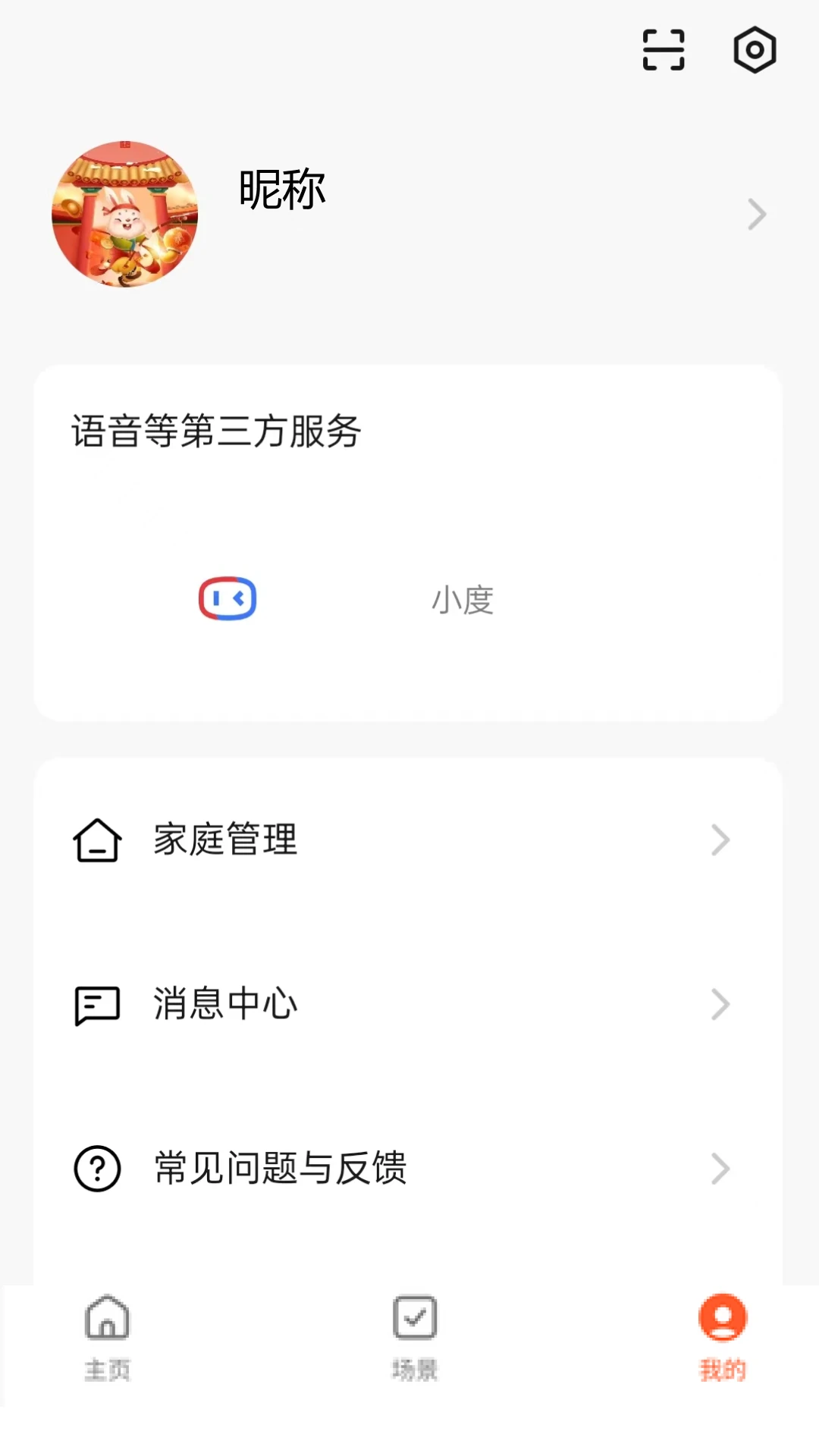The image size is (819, 1456).
Task: Expand the nickname profile details
Action: pyautogui.click(x=756, y=215)
